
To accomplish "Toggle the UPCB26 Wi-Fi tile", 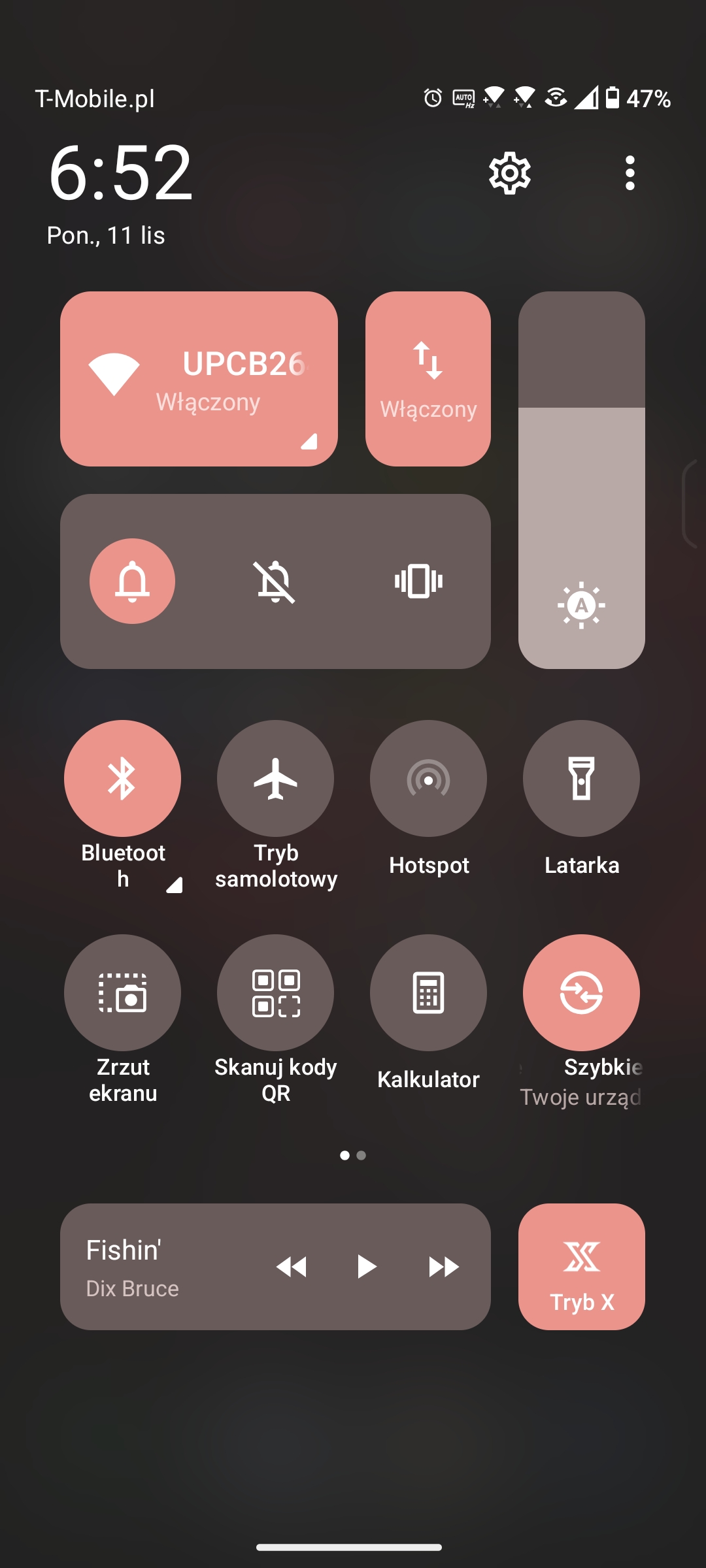I will coord(199,379).
